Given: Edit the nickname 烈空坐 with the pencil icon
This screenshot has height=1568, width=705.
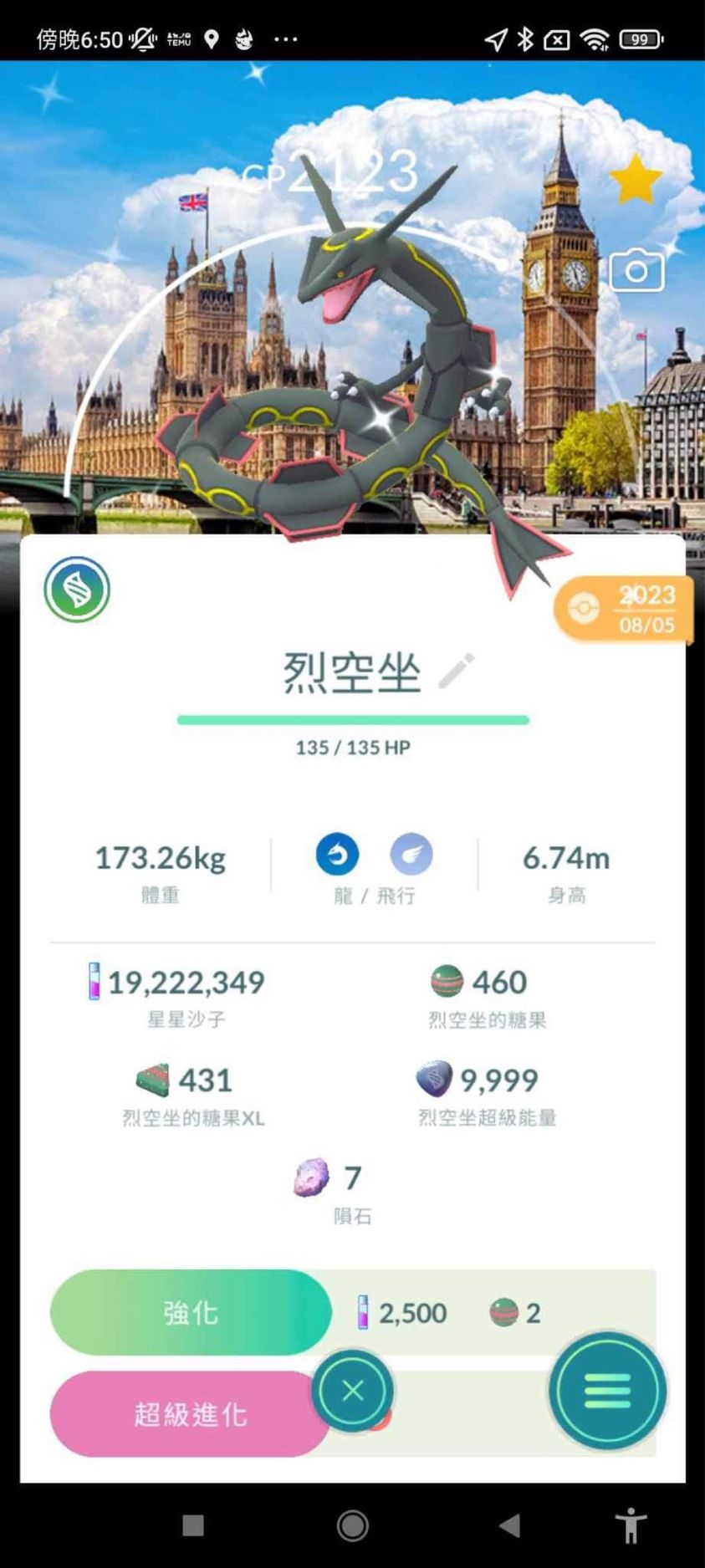Looking at the screenshot, I should [x=457, y=672].
